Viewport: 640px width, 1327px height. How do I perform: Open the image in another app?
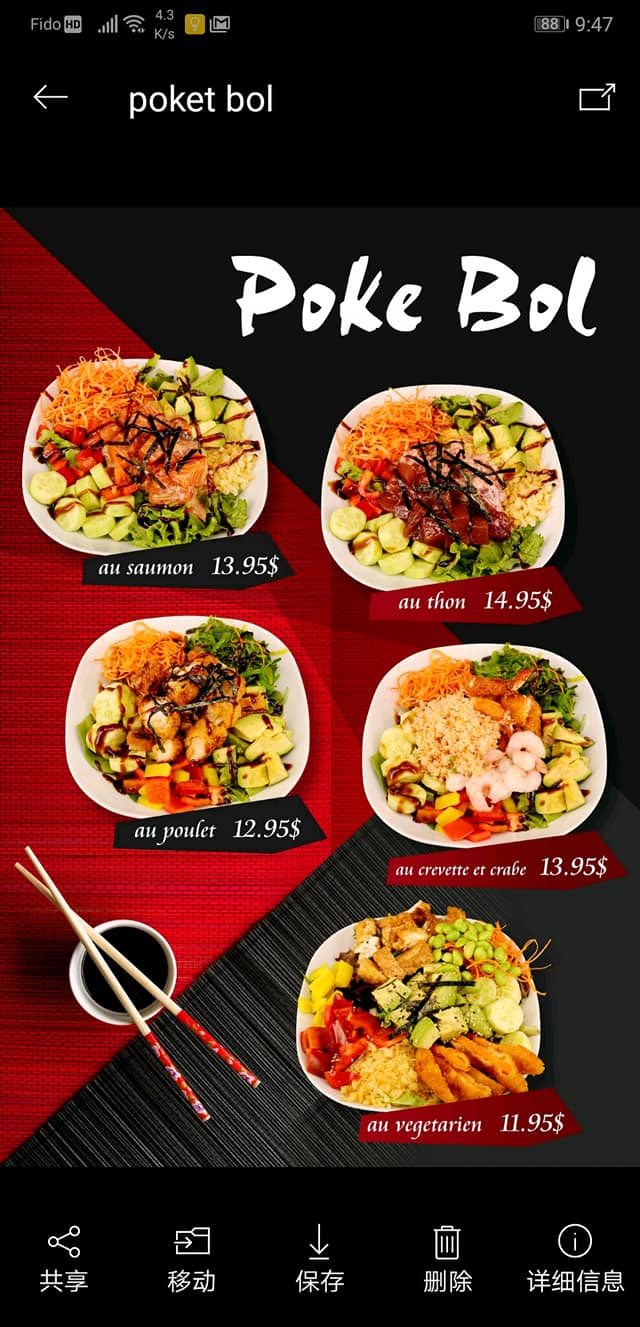pyautogui.click(x=597, y=97)
